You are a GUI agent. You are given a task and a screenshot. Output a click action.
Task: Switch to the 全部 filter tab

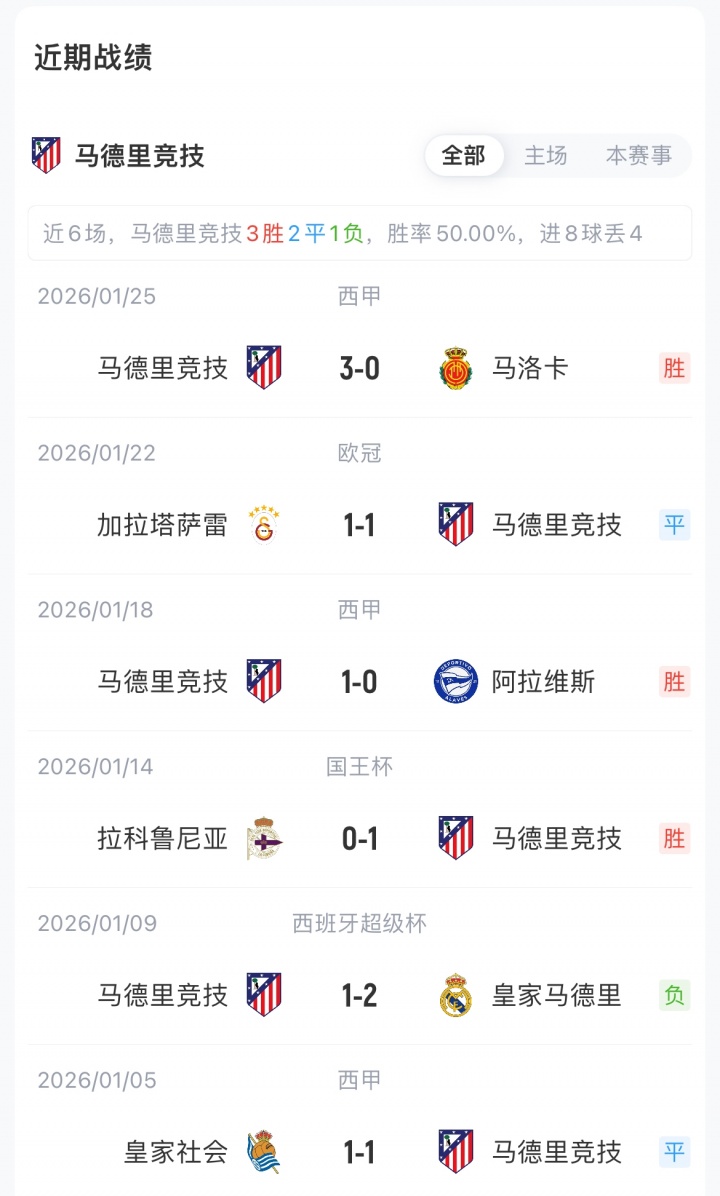tap(464, 156)
